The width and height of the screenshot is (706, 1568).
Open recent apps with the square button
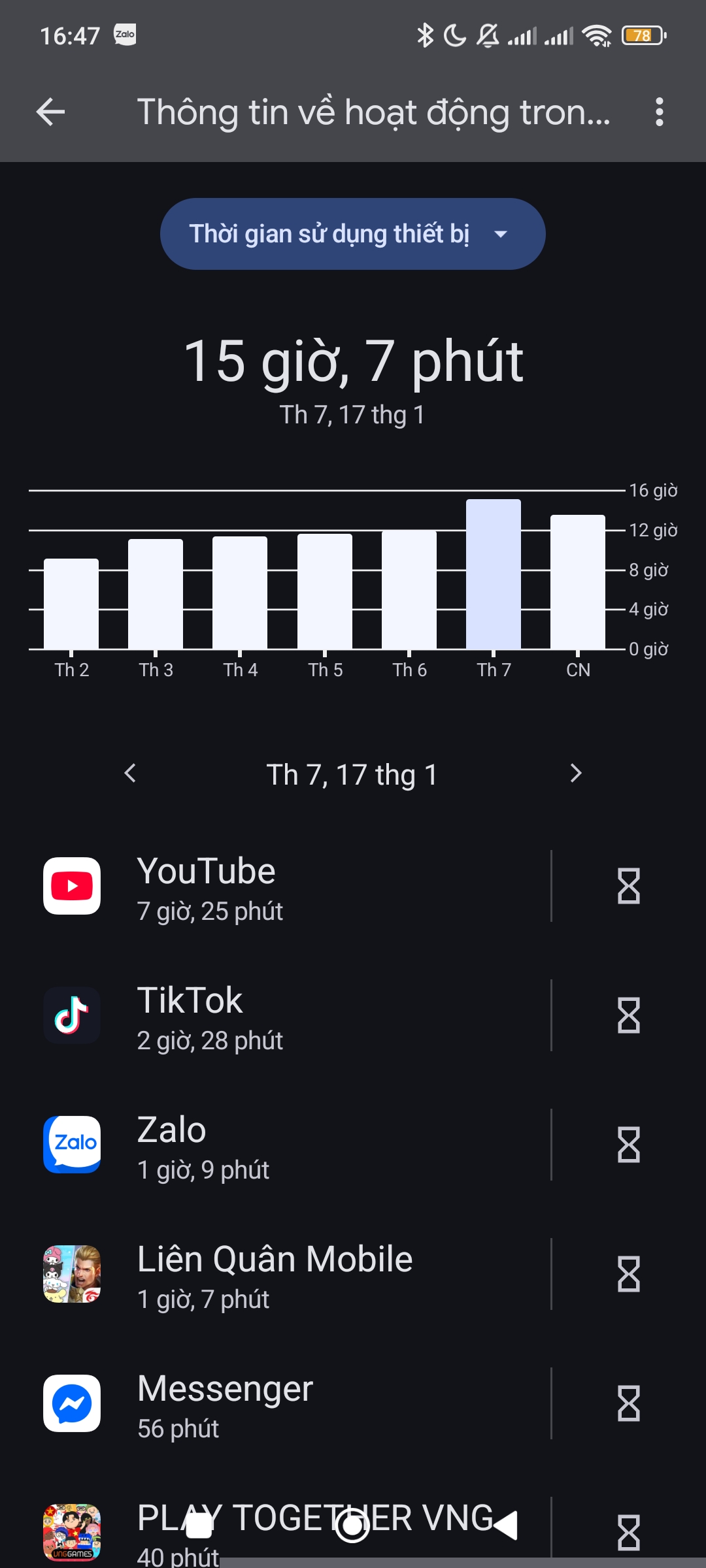point(199,1526)
